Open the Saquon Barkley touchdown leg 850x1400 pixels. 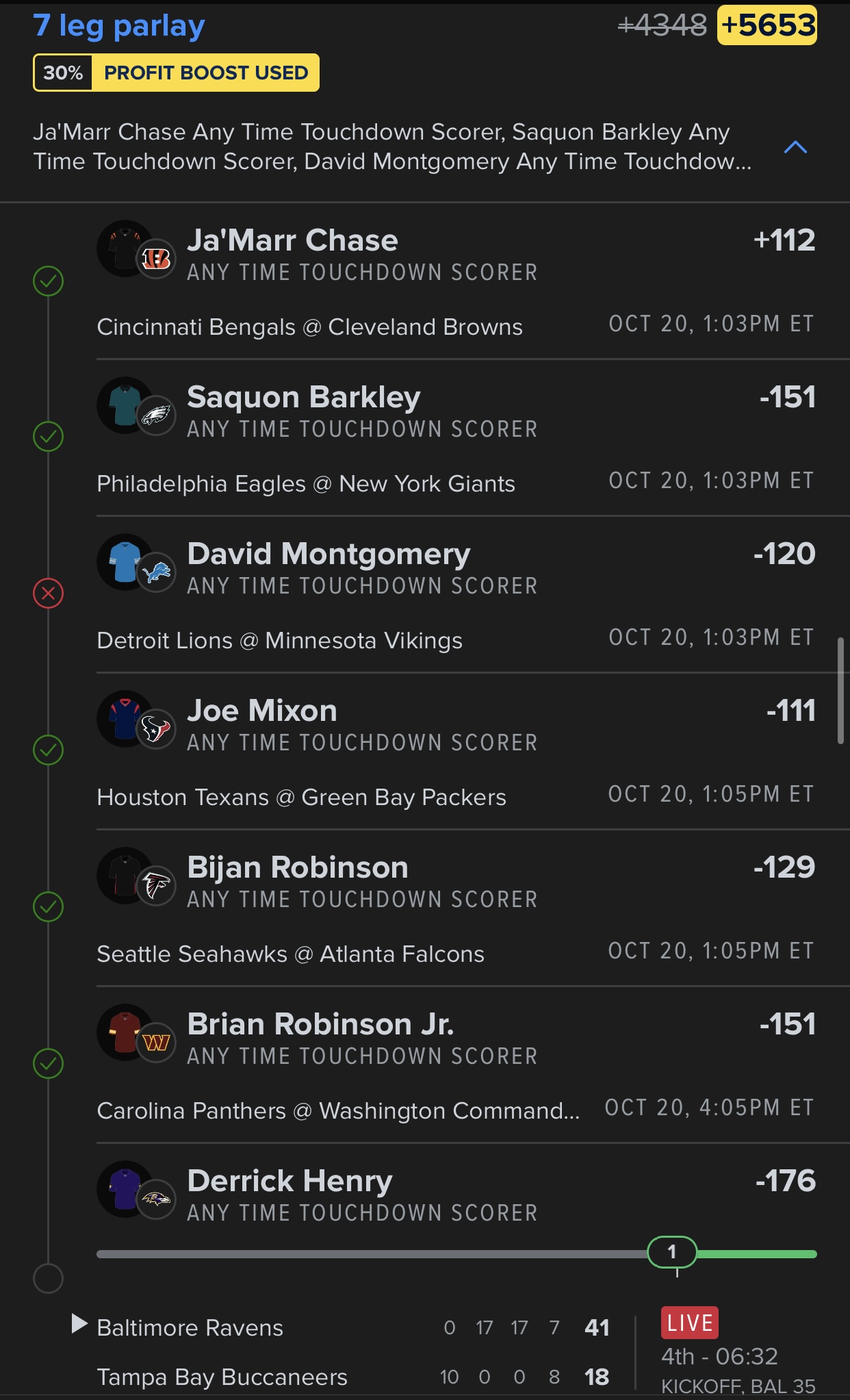click(303, 398)
